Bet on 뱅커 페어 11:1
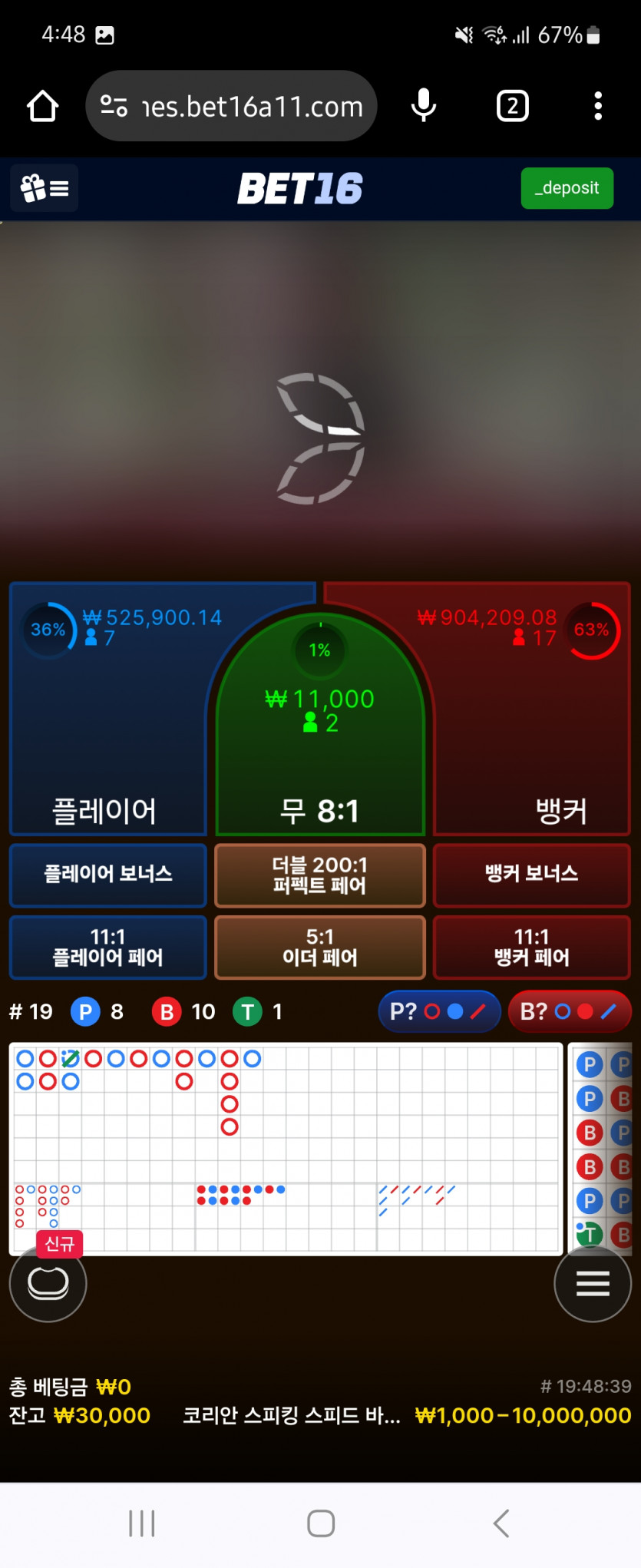641x1568 pixels. click(x=531, y=947)
